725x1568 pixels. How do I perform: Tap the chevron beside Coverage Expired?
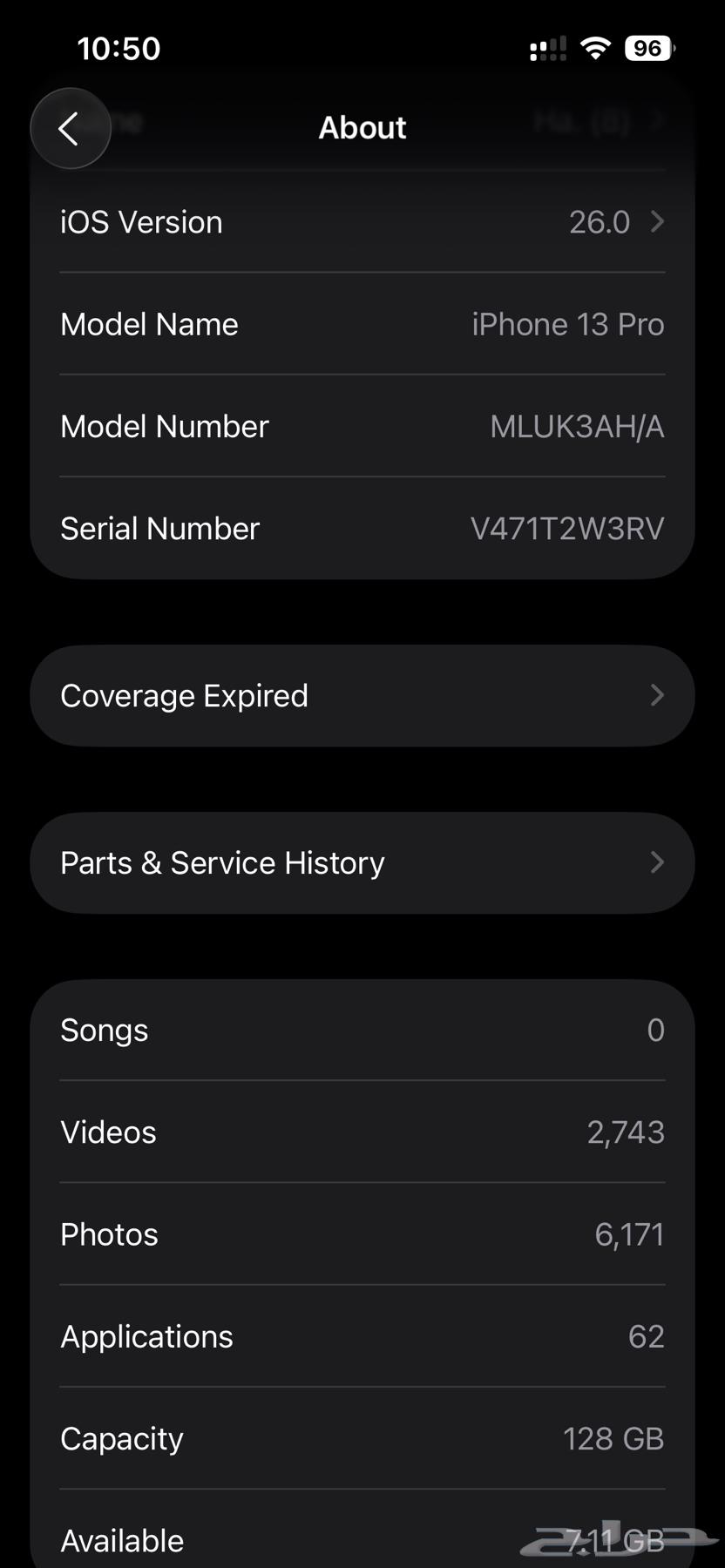658,695
